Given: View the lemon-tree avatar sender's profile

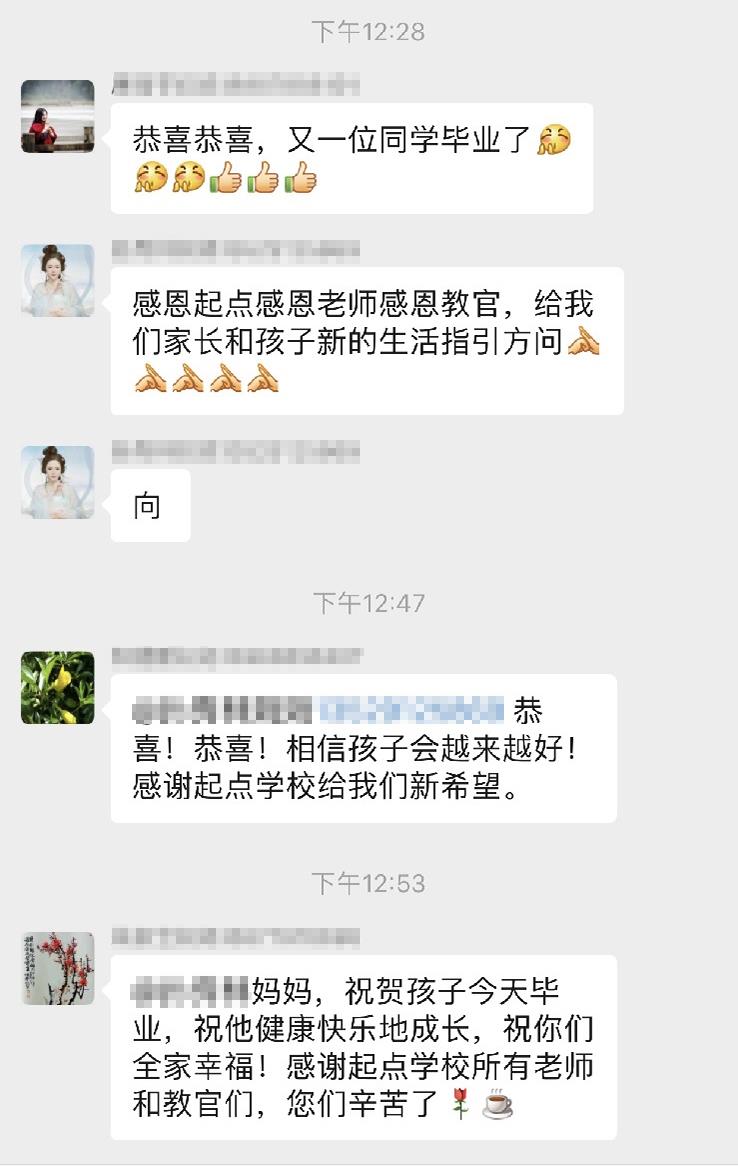Looking at the screenshot, I should click(x=58, y=688).
